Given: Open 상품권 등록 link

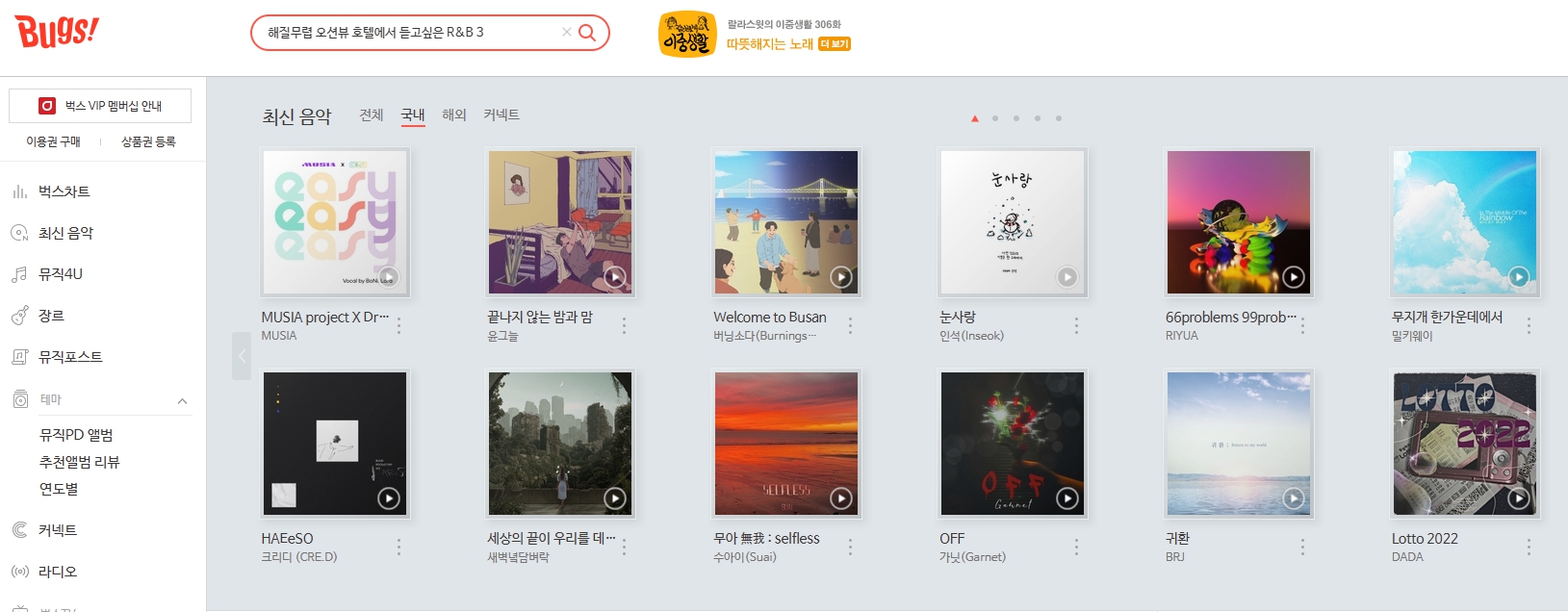Looking at the screenshot, I should click(148, 141).
